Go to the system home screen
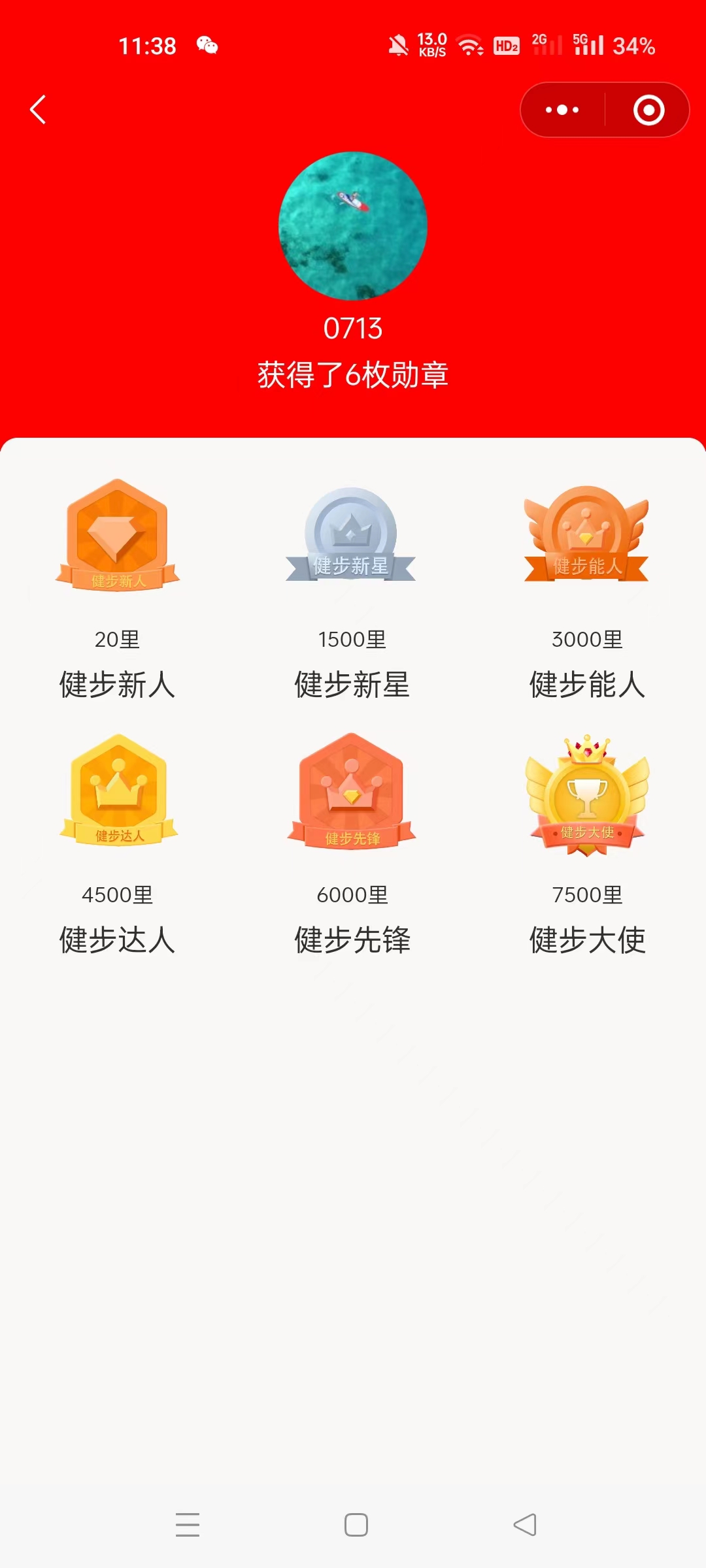The image size is (706, 1568). (356, 1525)
